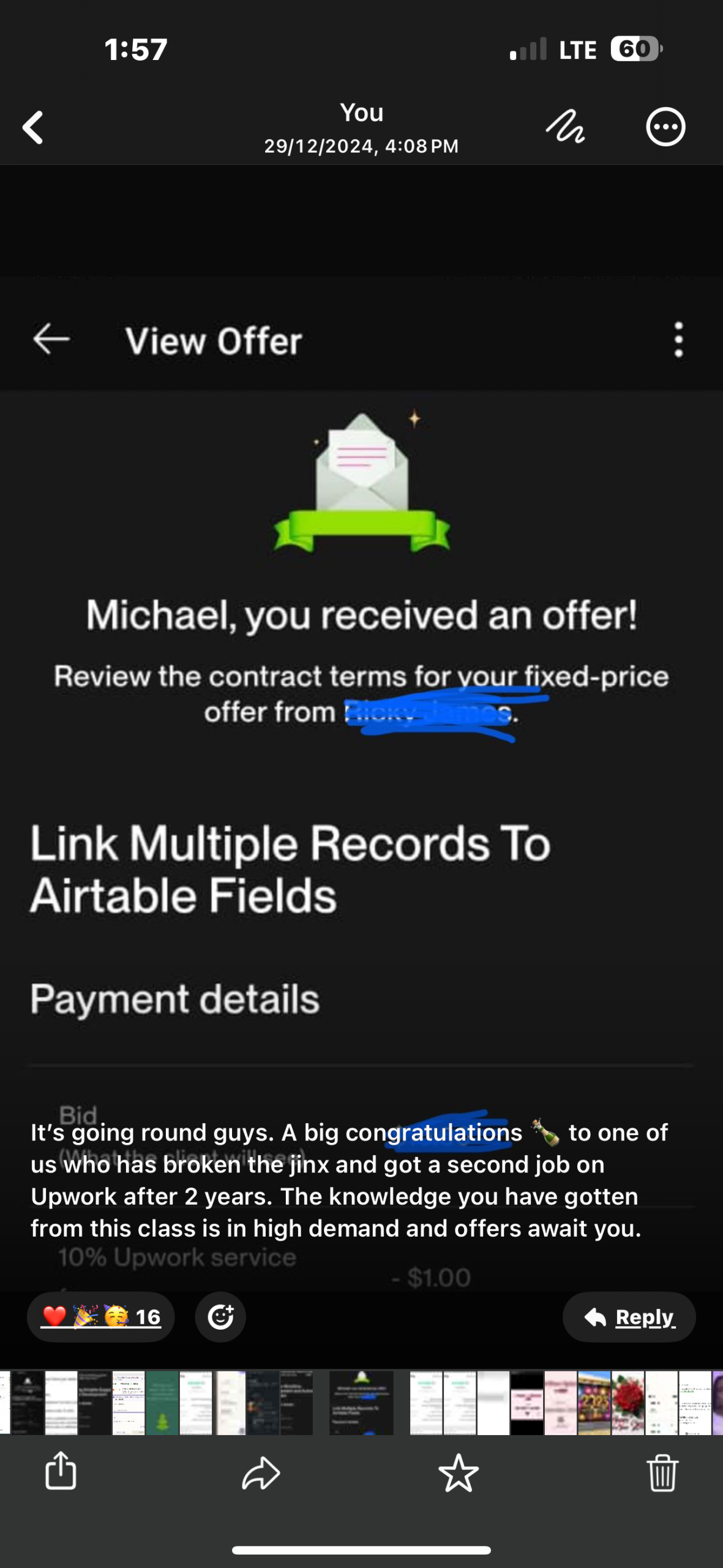This screenshot has width=723, height=1568.
Task: Forward this photo to another chat
Action: point(261,1472)
